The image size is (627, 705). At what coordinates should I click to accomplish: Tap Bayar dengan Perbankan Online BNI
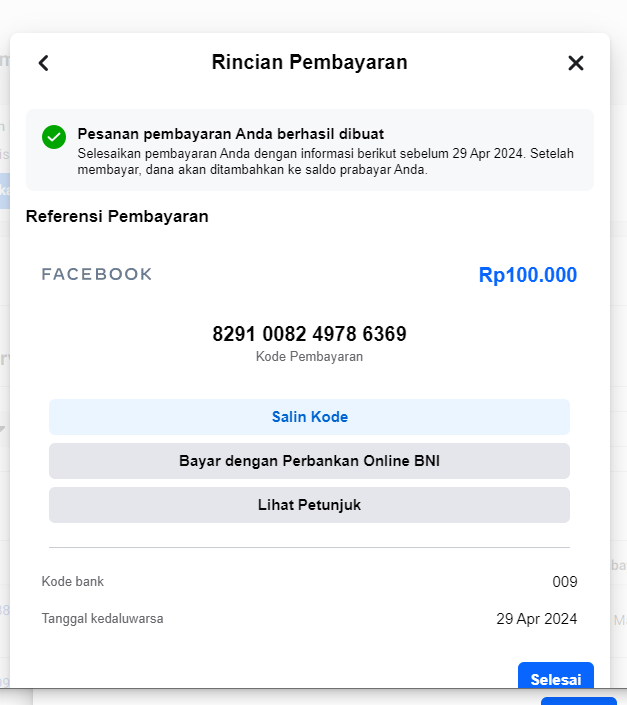click(x=309, y=461)
